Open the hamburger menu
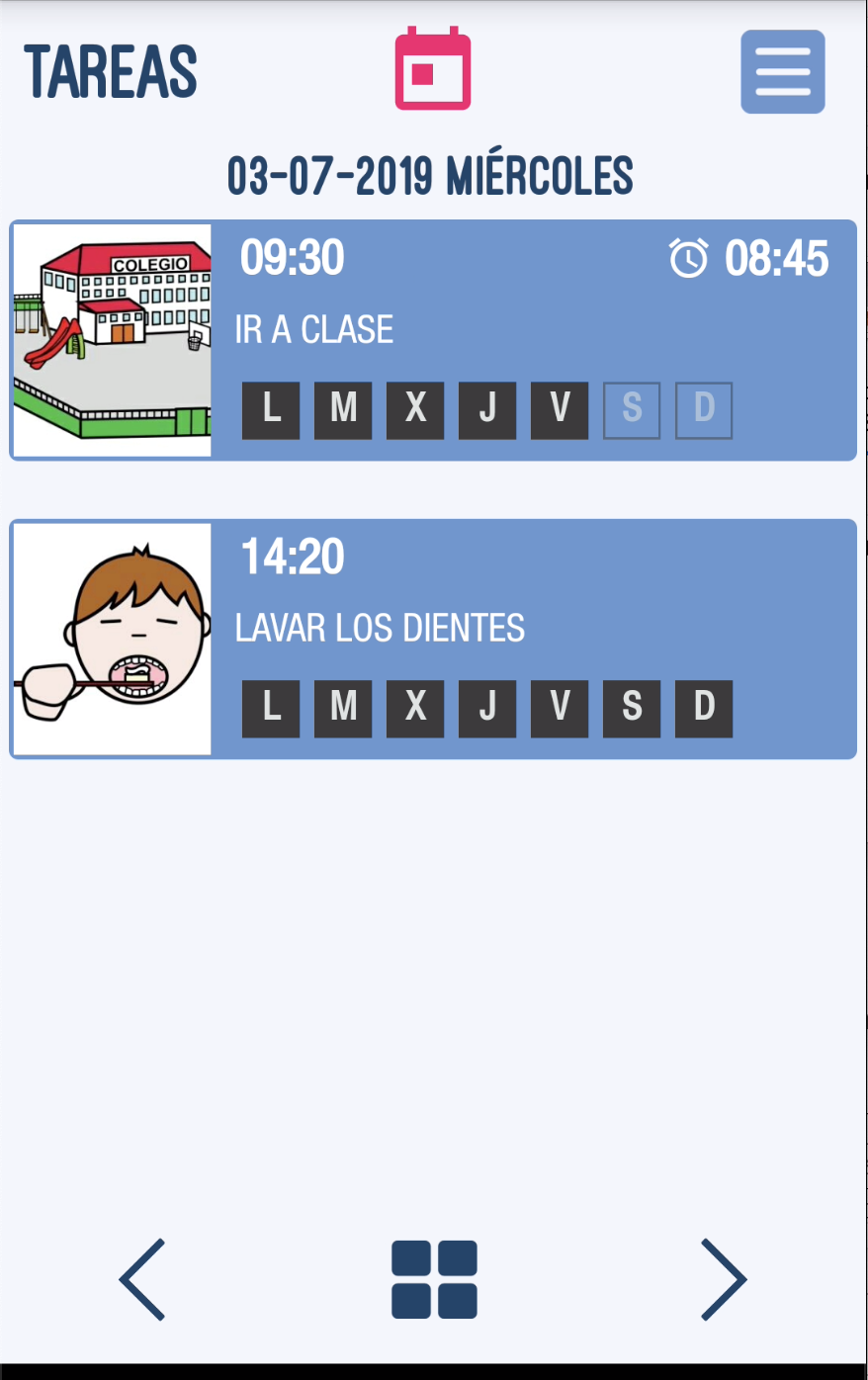The image size is (868, 1380). pyautogui.click(x=782, y=72)
